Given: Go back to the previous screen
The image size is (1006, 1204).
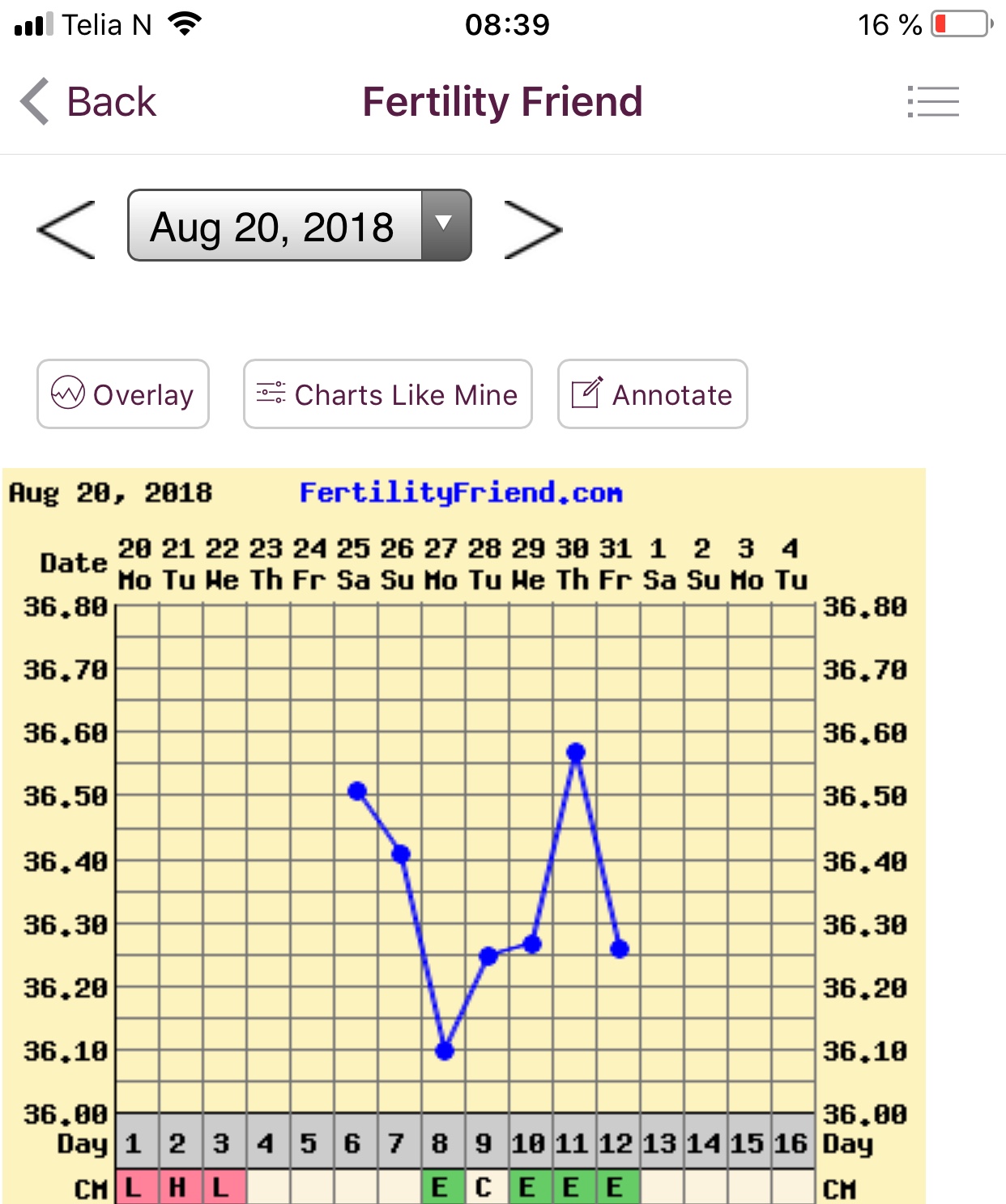Looking at the screenshot, I should pyautogui.click(x=87, y=102).
